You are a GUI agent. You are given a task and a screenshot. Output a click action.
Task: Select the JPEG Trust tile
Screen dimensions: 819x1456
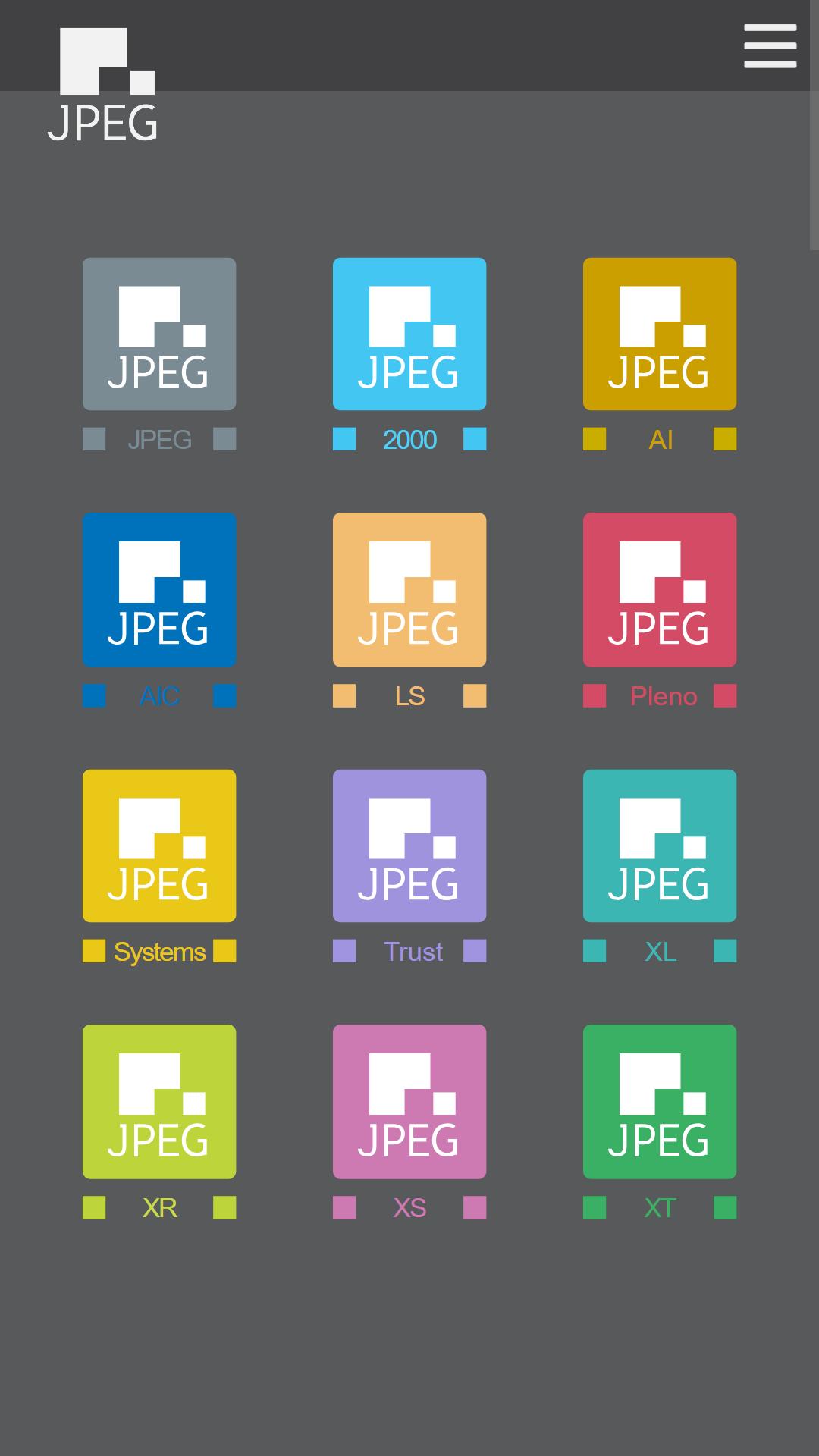[409, 846]
